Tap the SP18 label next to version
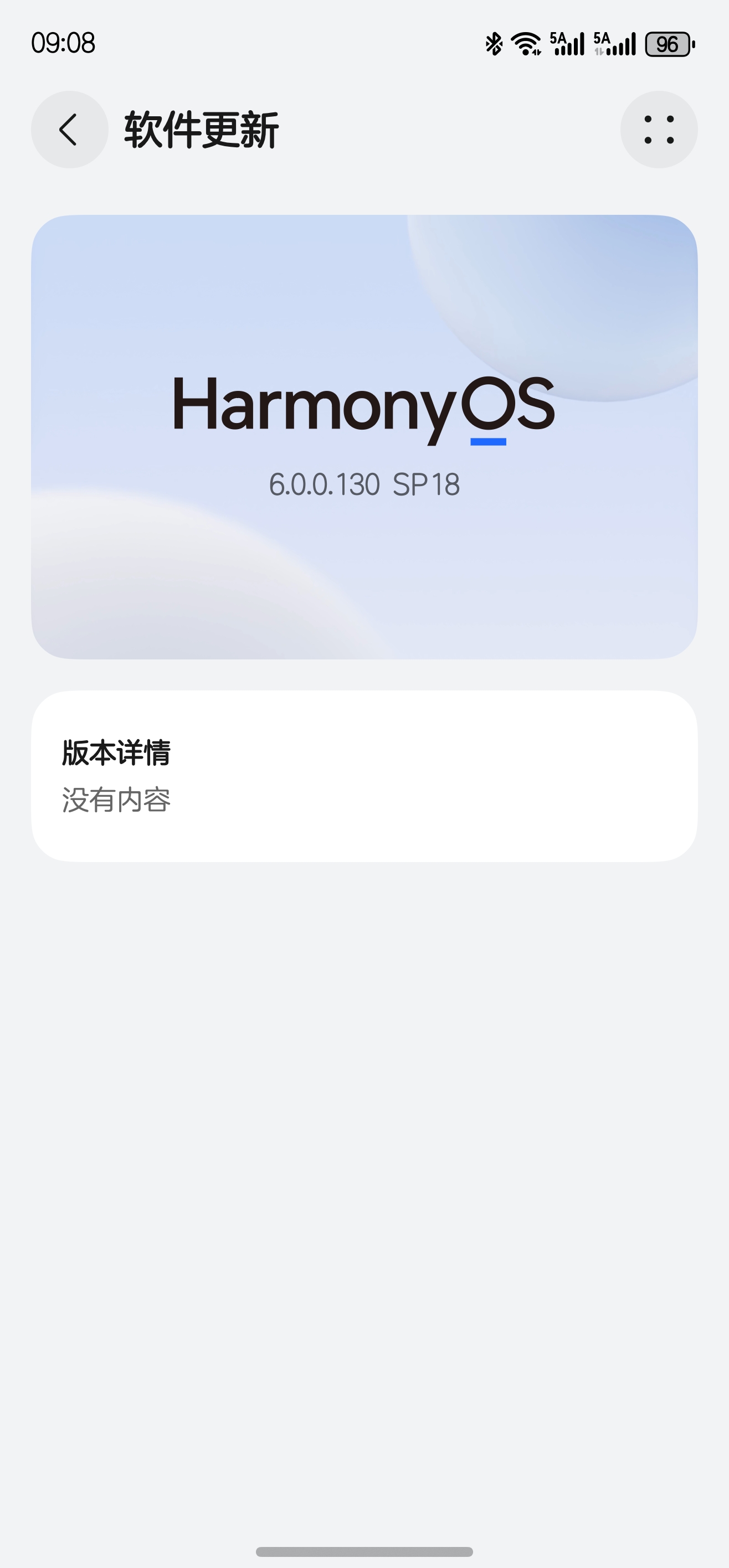 [x=427, y=484]
